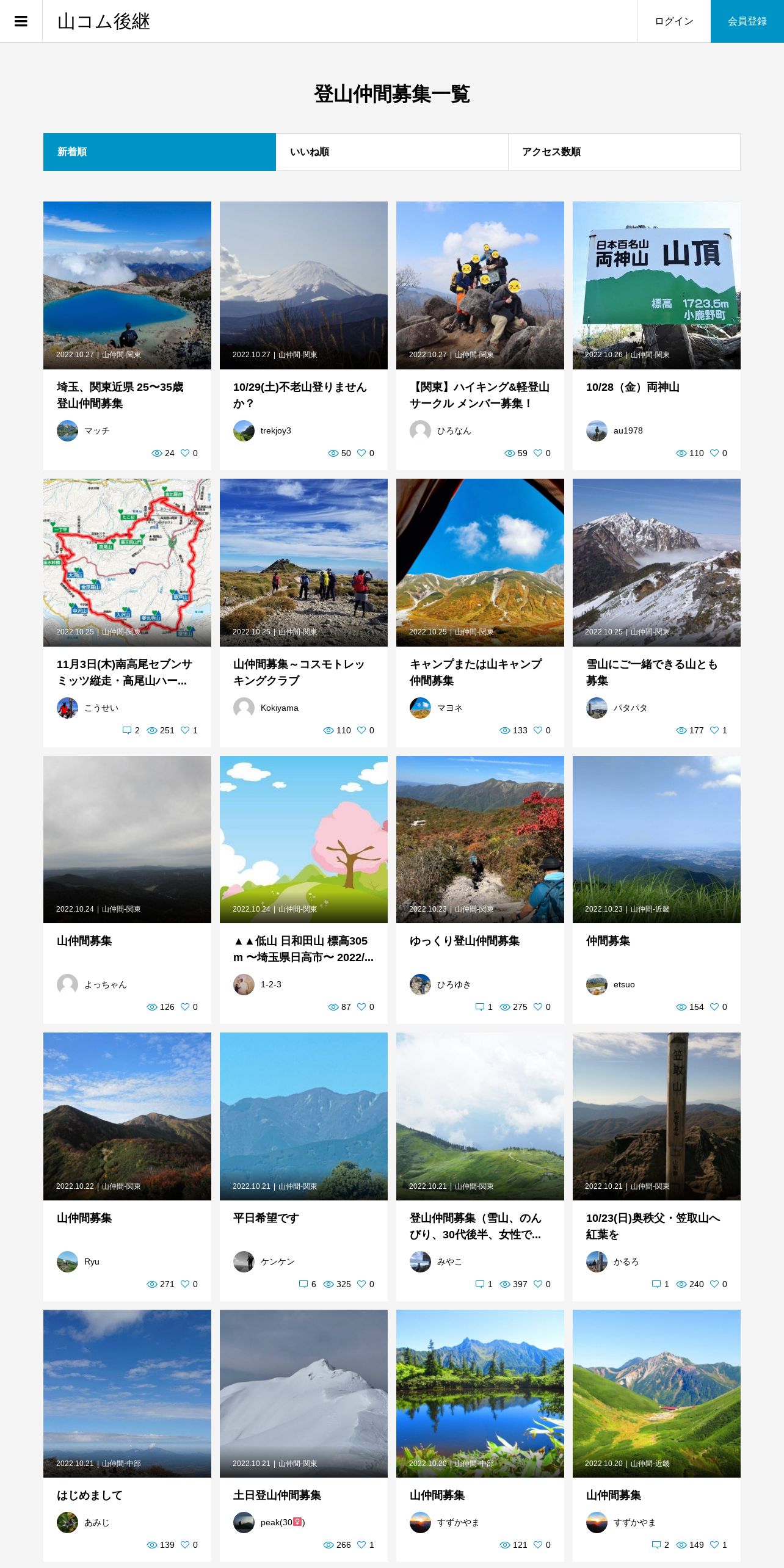Open post 10/29(土)不老山登りませんか？

coord(300,395)
